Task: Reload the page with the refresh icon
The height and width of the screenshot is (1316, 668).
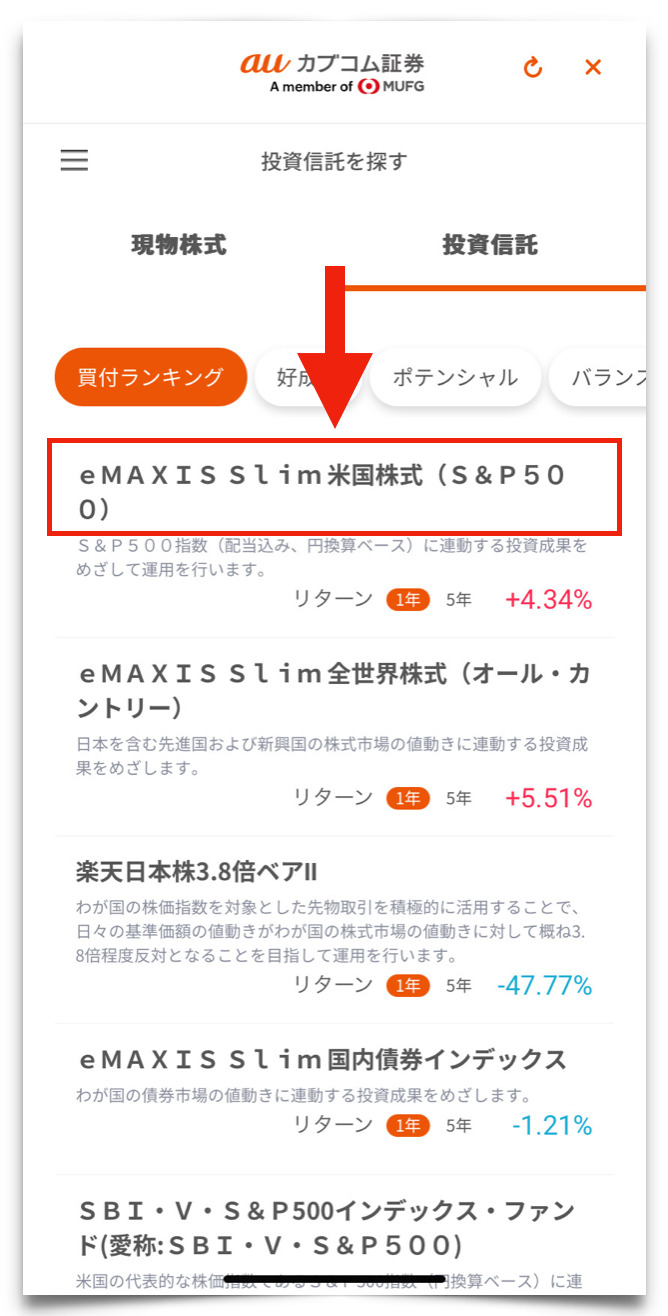Action: [533, 67]
